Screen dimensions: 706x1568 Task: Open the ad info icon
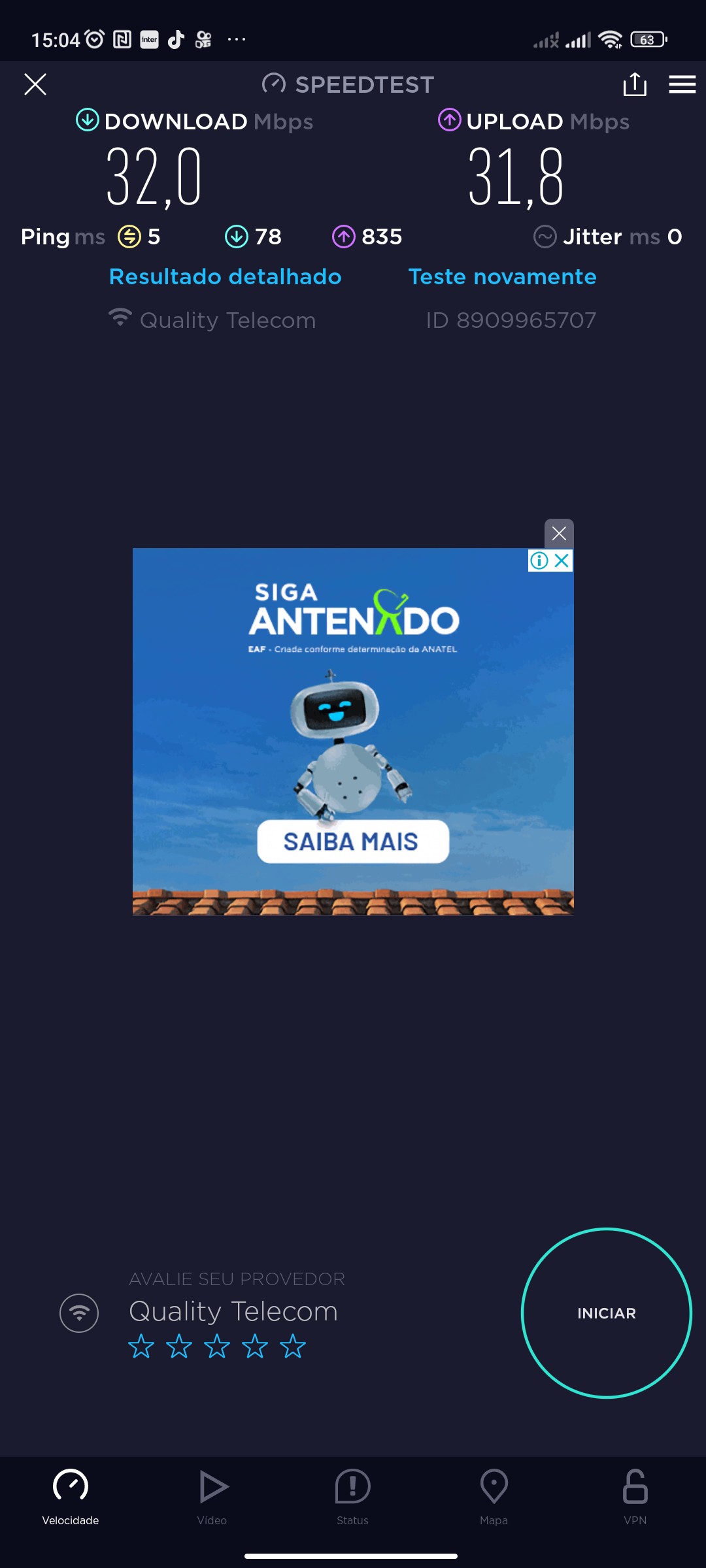tap(539, 561)
